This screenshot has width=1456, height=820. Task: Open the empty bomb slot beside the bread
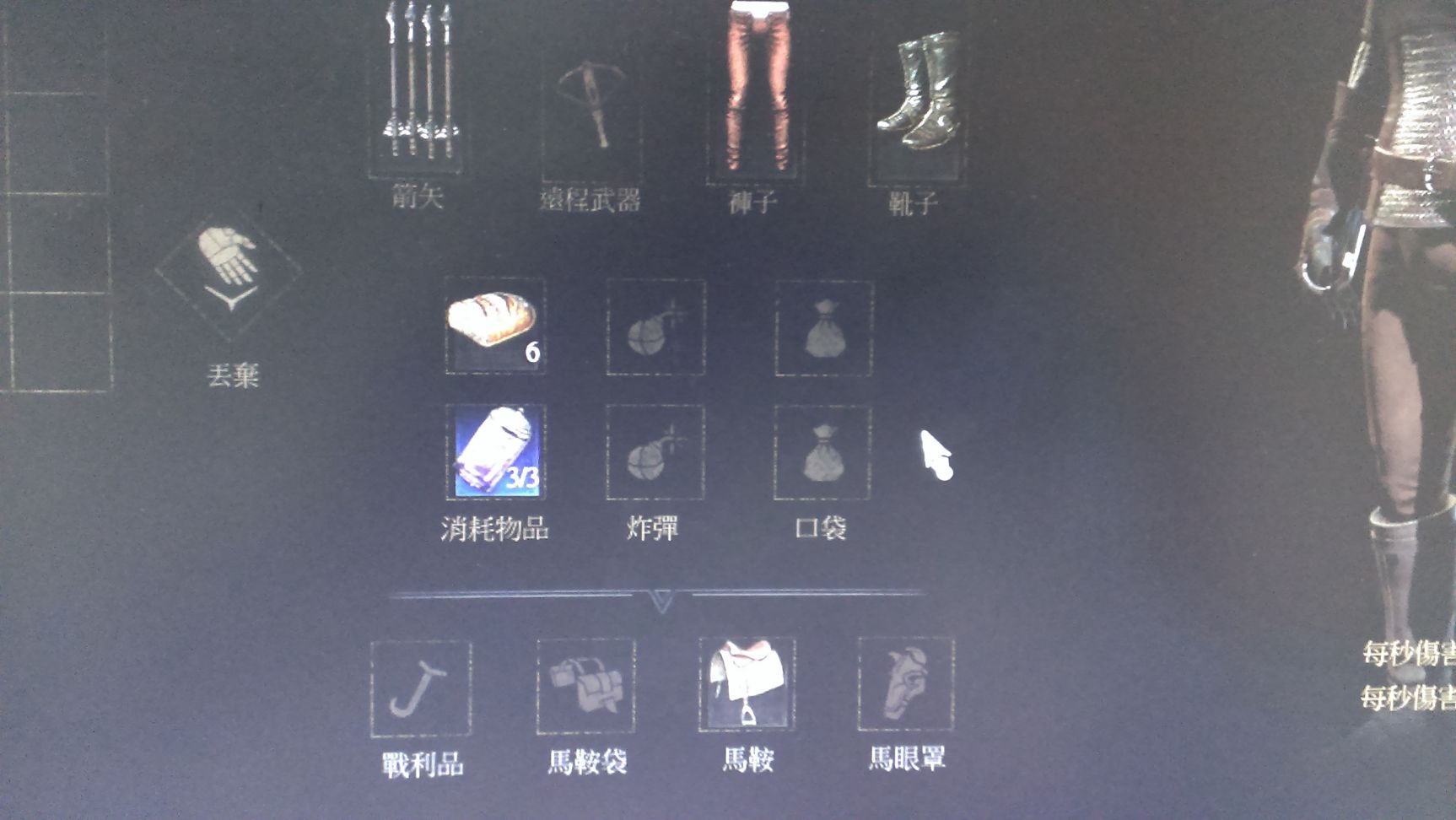point(655,328)
